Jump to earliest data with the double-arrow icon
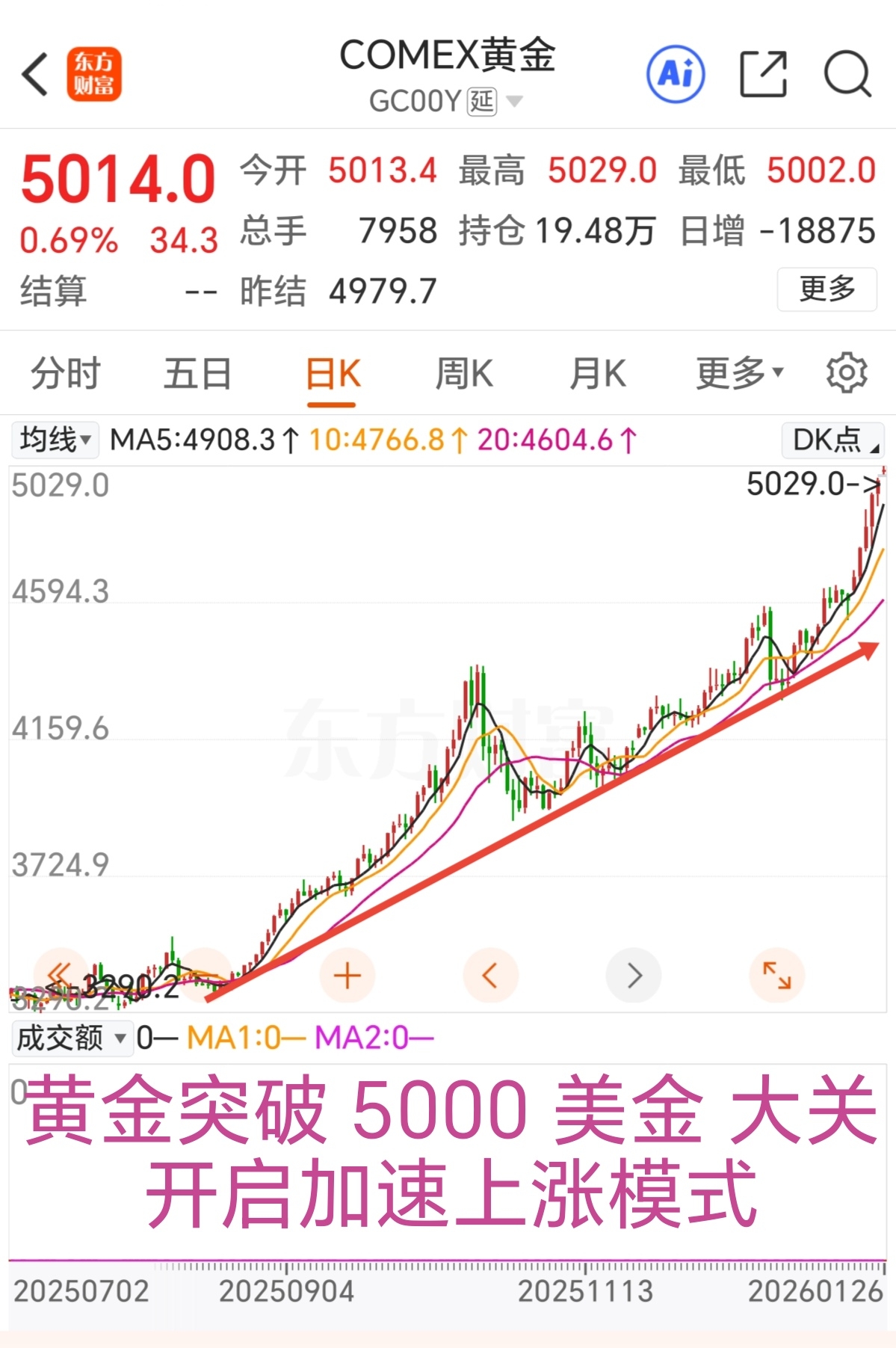Viewport: 896px width, 1348px height. coord(59,974)
